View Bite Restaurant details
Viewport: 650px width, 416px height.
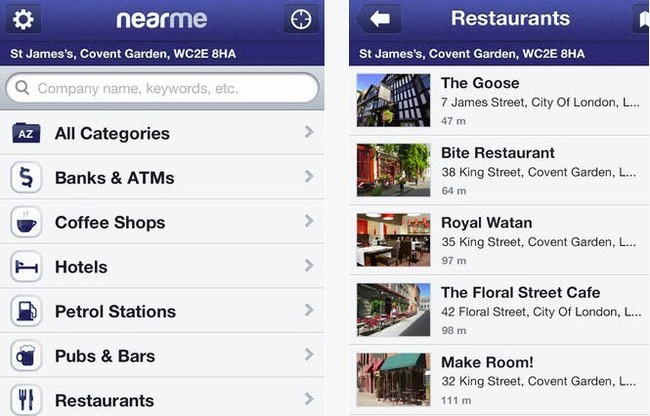point(500,171)
